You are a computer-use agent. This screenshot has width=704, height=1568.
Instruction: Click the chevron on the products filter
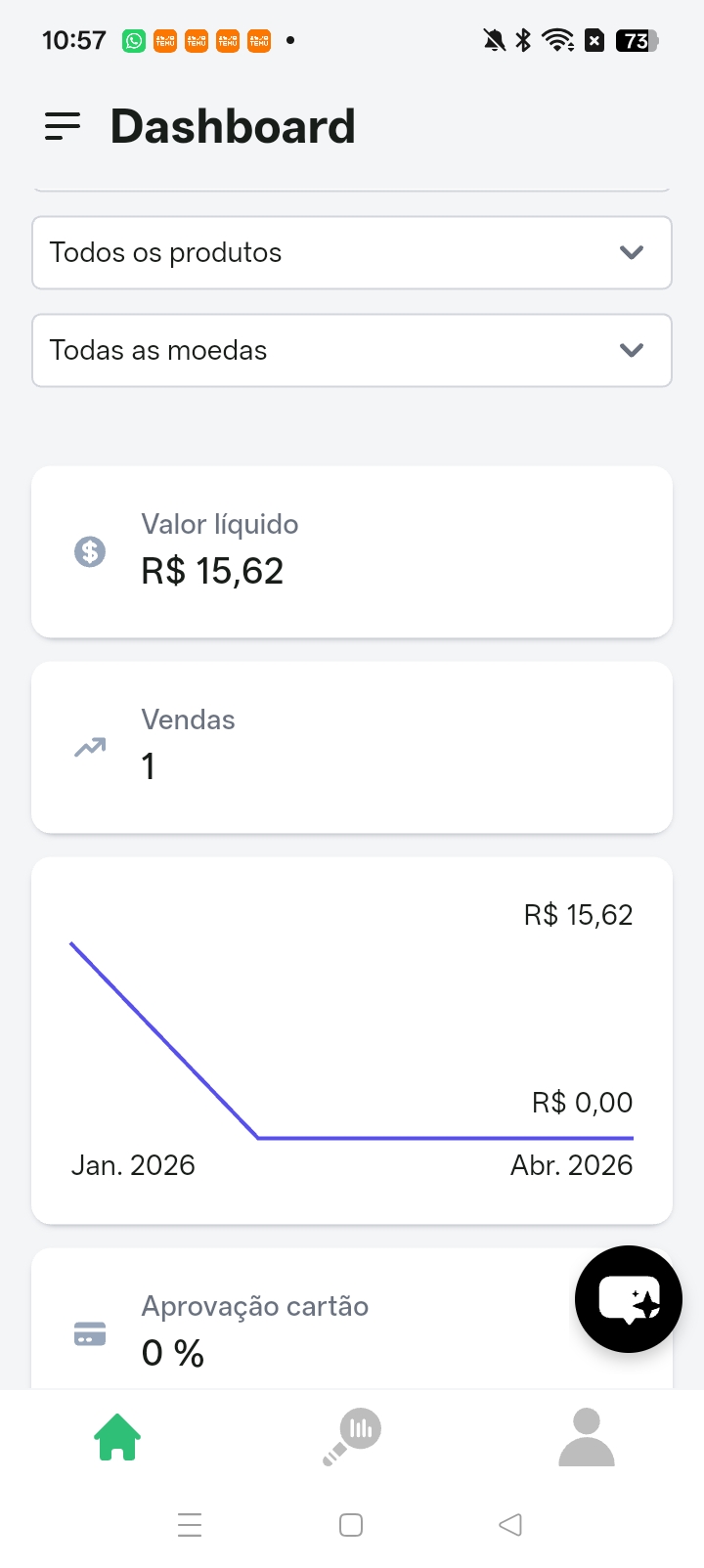(632, 252)
